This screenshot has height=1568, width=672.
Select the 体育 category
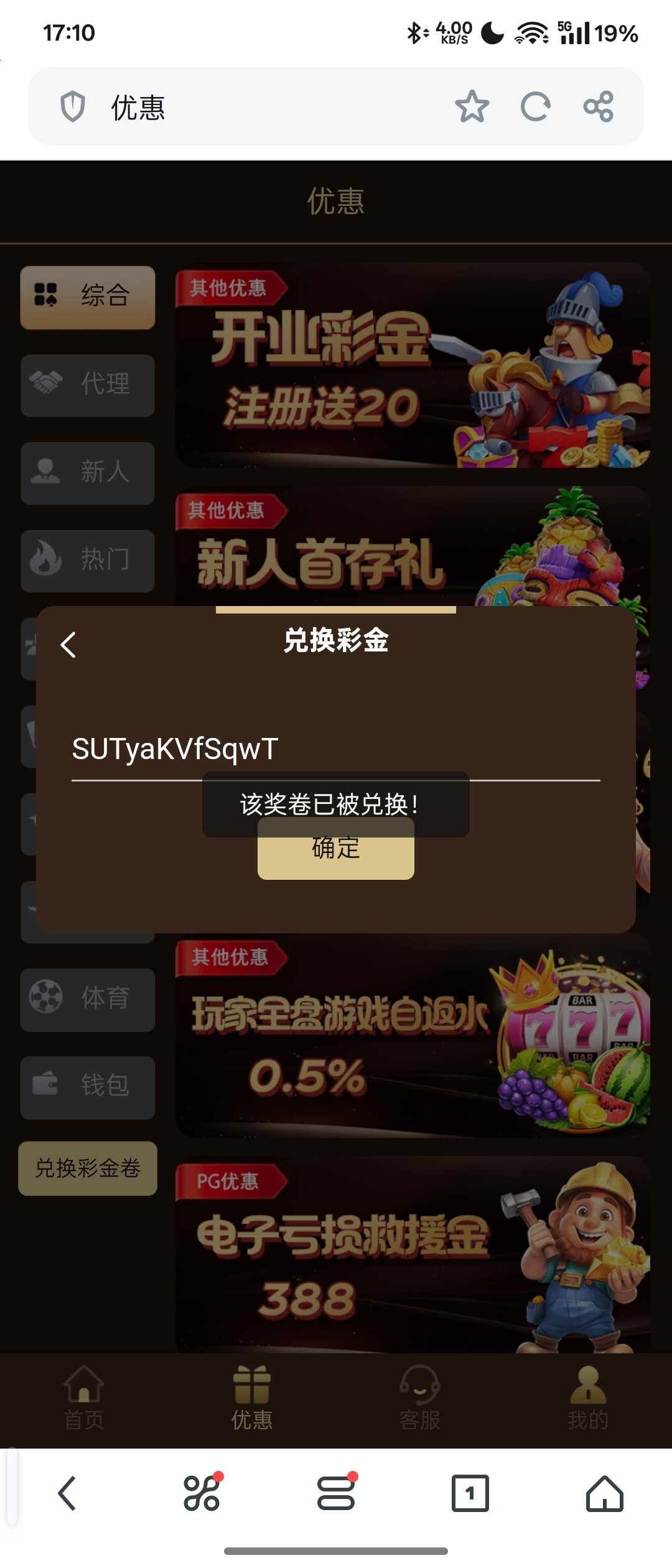pos(88,999)
